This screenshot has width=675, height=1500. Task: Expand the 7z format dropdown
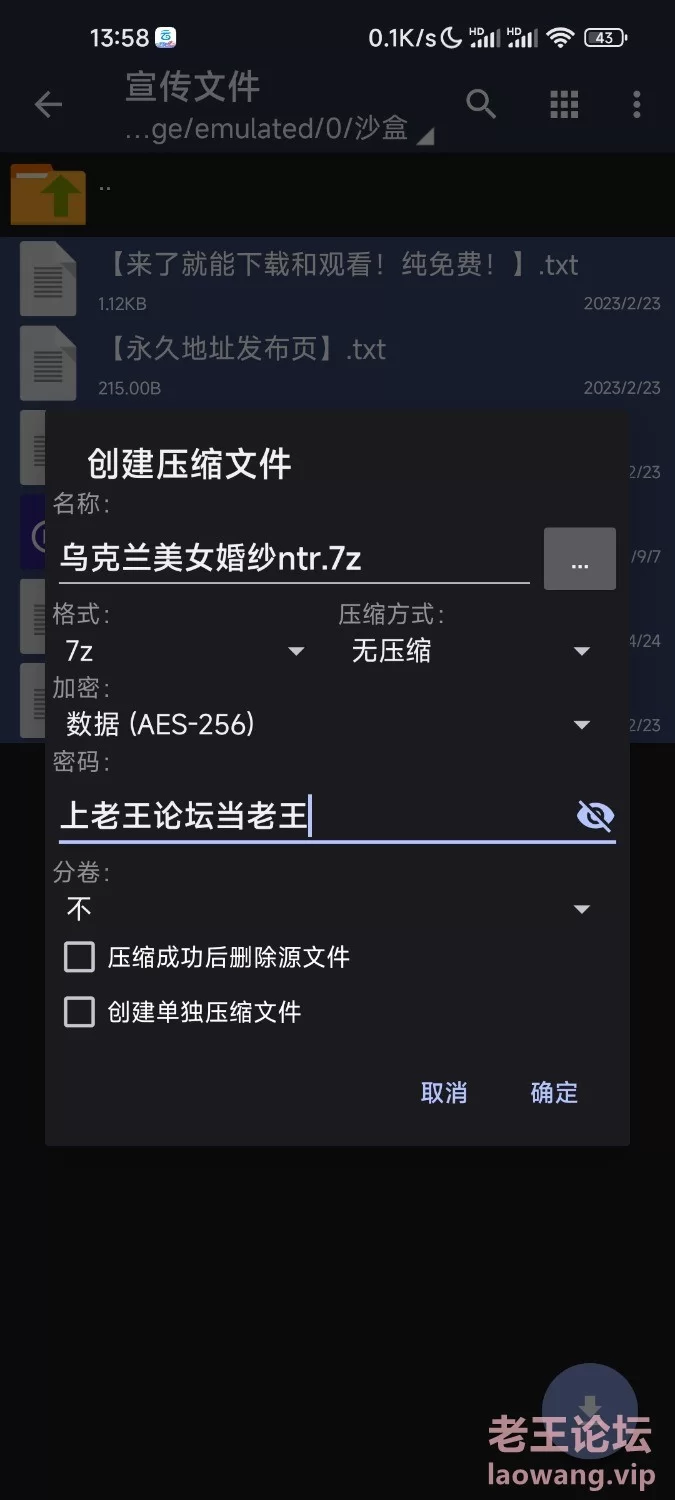[185, 651]
